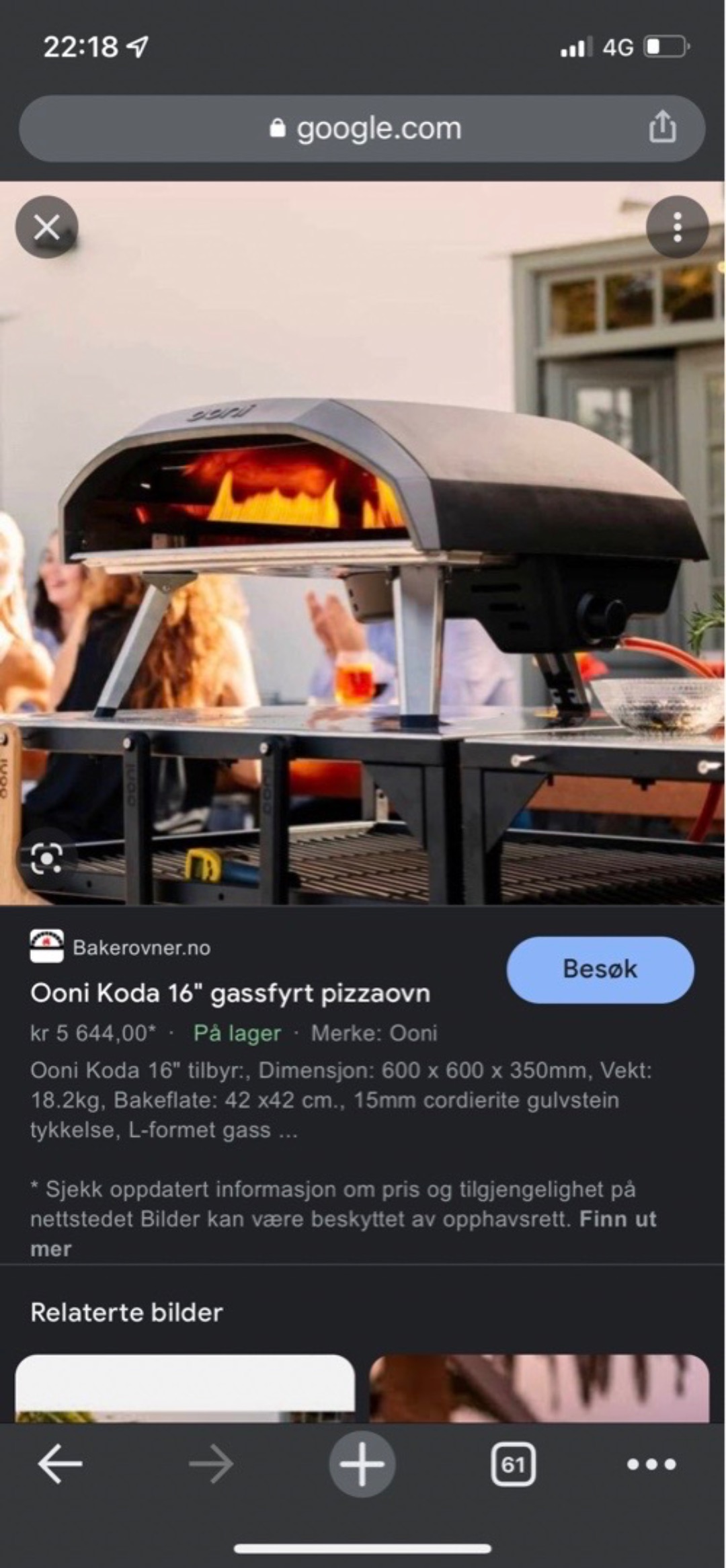
Task: Open the Bakerovner.no source link
Action: tap(141, 947)
